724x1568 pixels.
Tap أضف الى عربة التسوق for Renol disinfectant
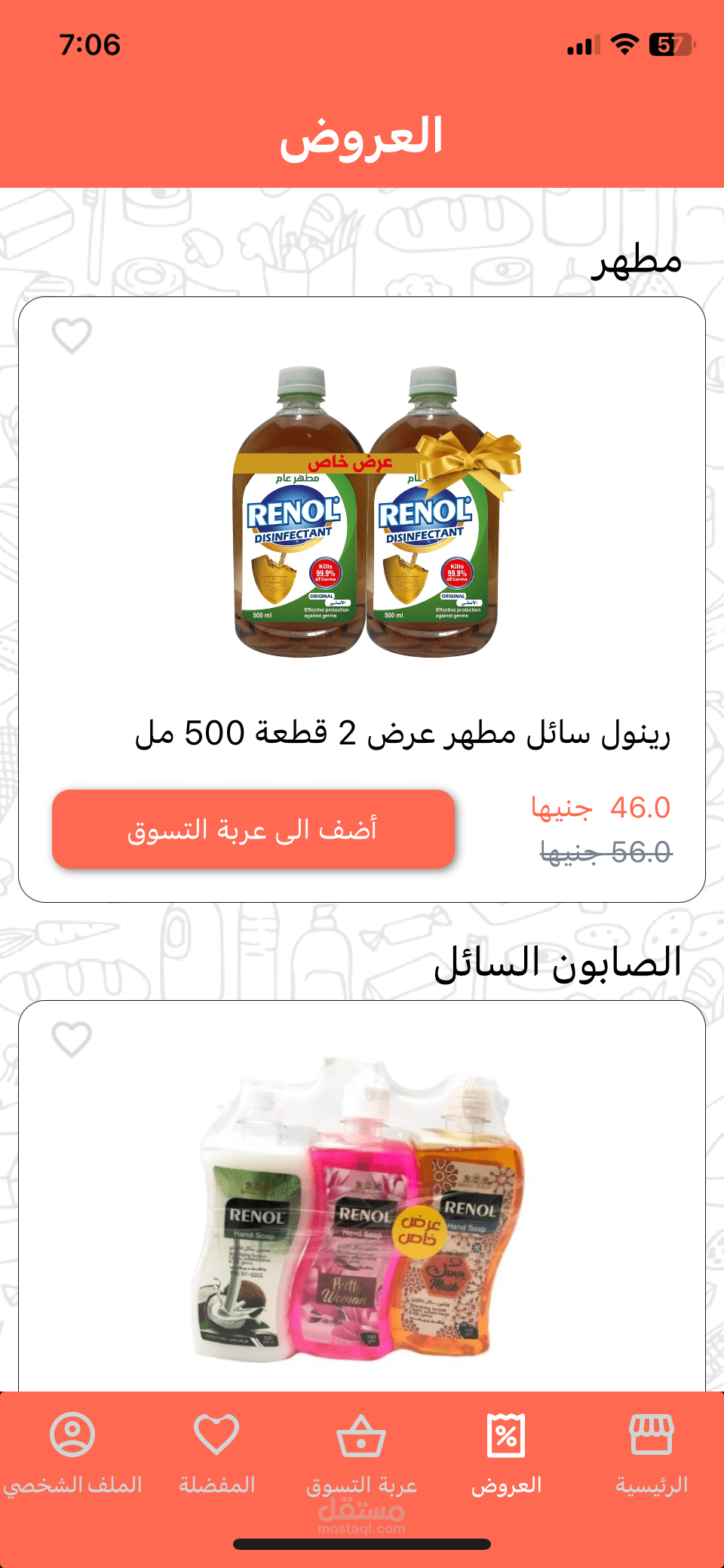pyautogui.click(x=253, y=829)
